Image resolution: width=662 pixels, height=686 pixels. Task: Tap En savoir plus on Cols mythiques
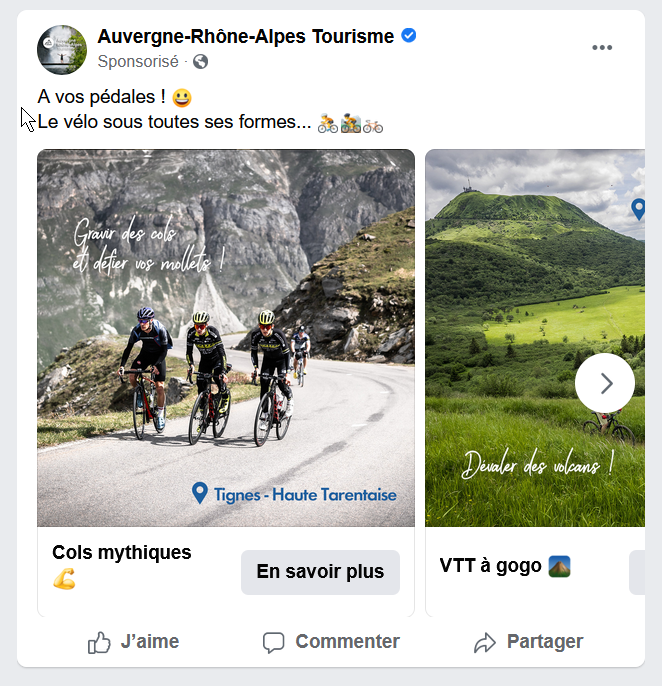(x=320, y=572)
